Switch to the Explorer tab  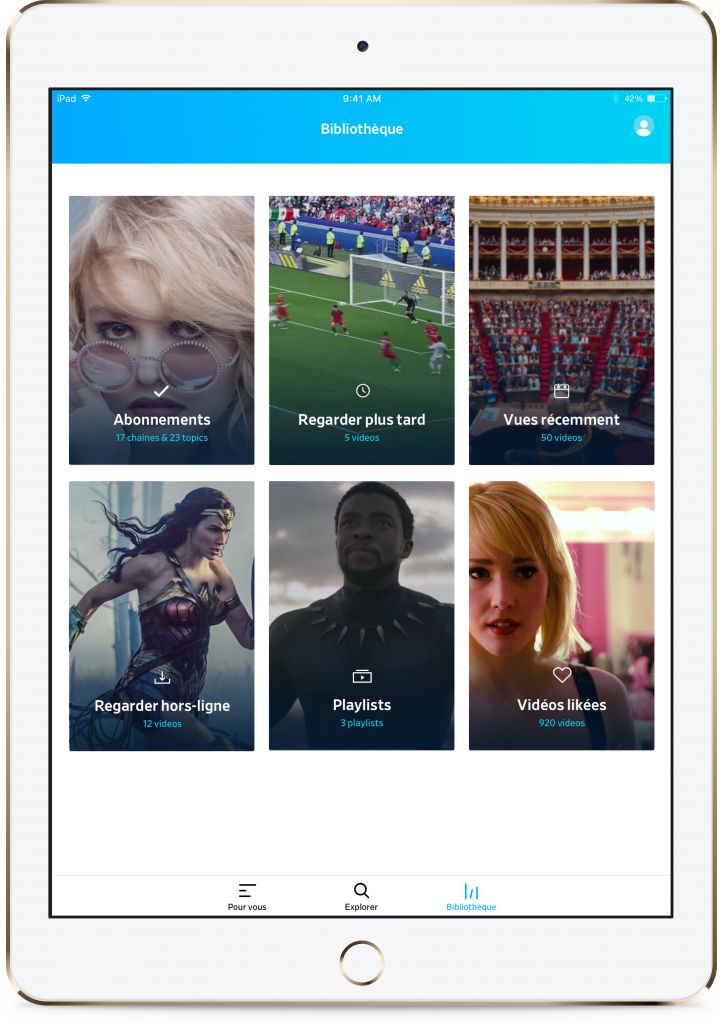361,896
